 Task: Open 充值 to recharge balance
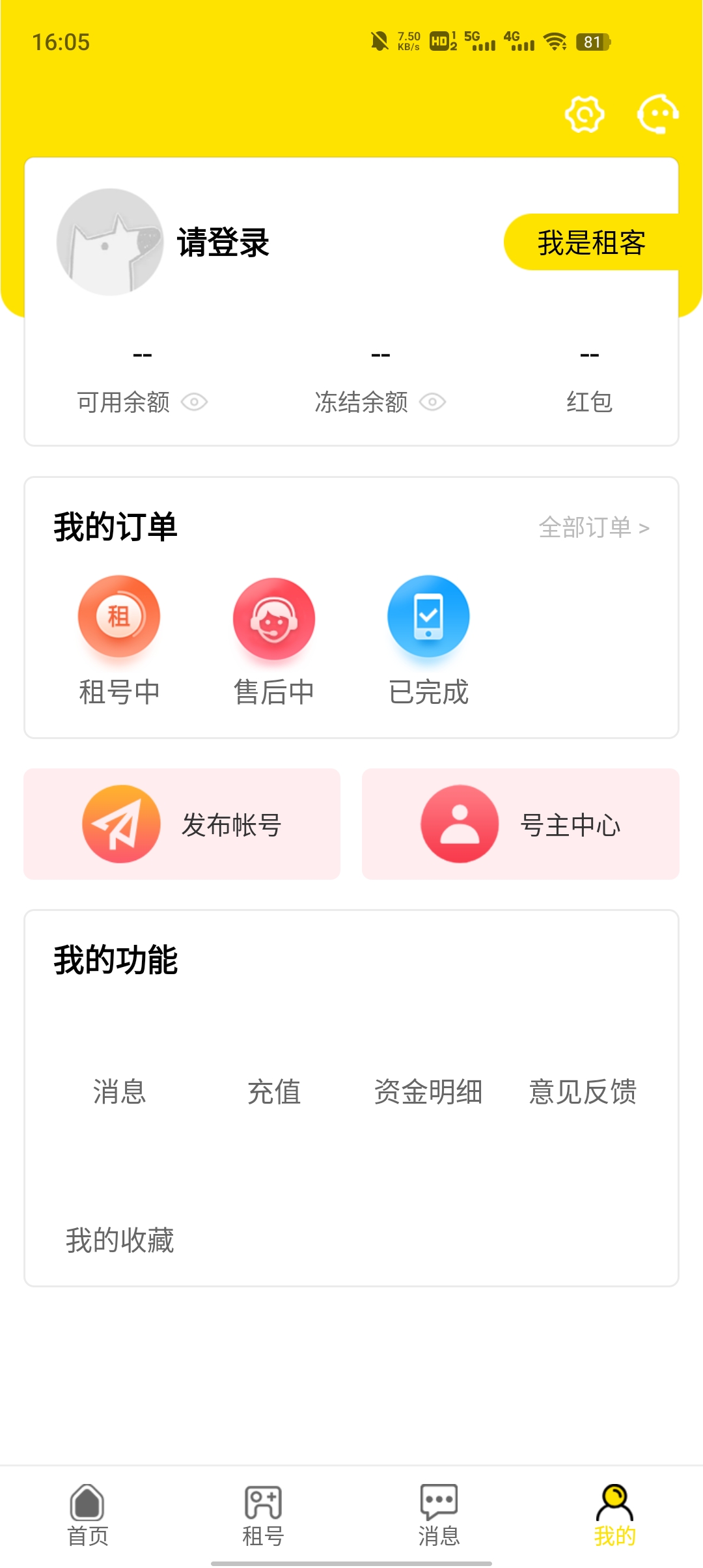tap(274, 1093)
